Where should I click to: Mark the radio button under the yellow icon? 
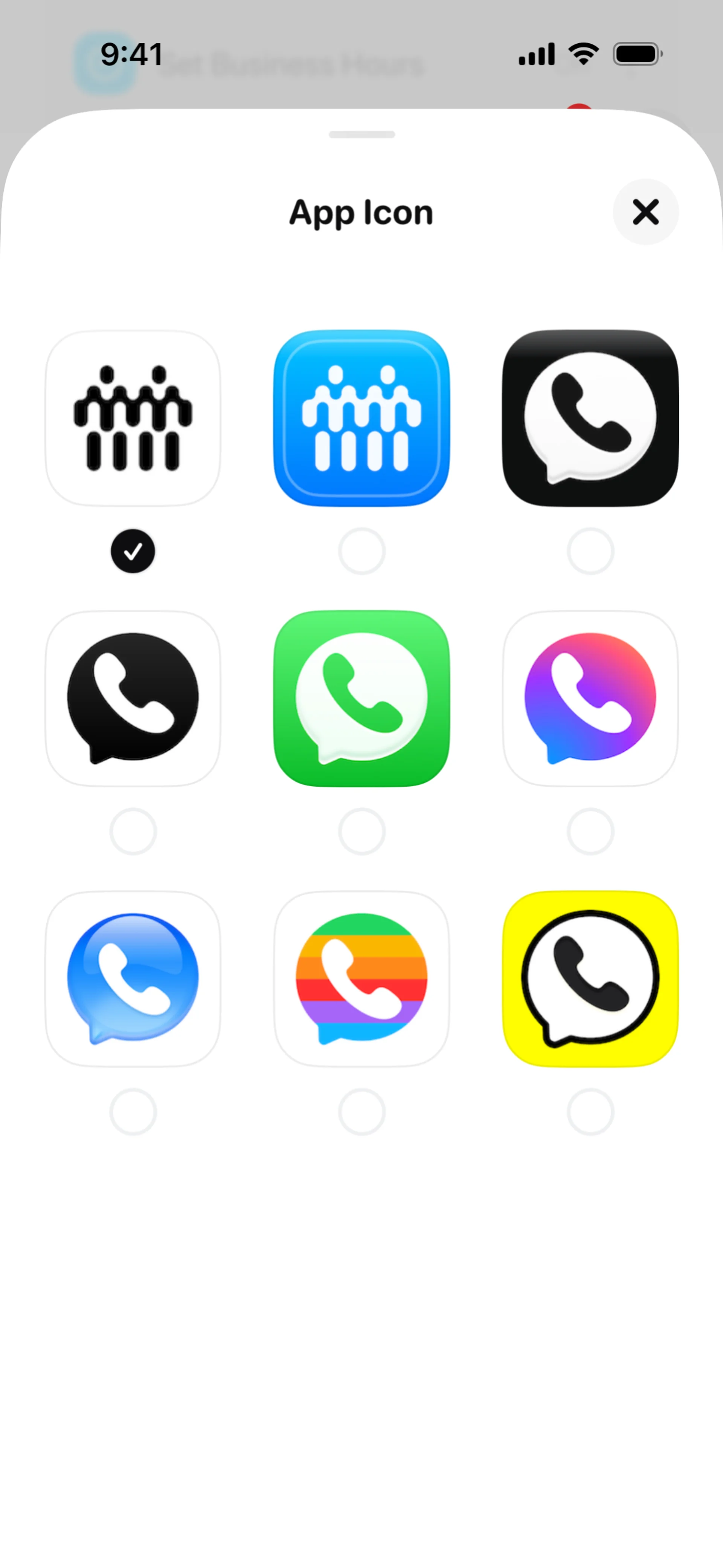coord(590,1111)
